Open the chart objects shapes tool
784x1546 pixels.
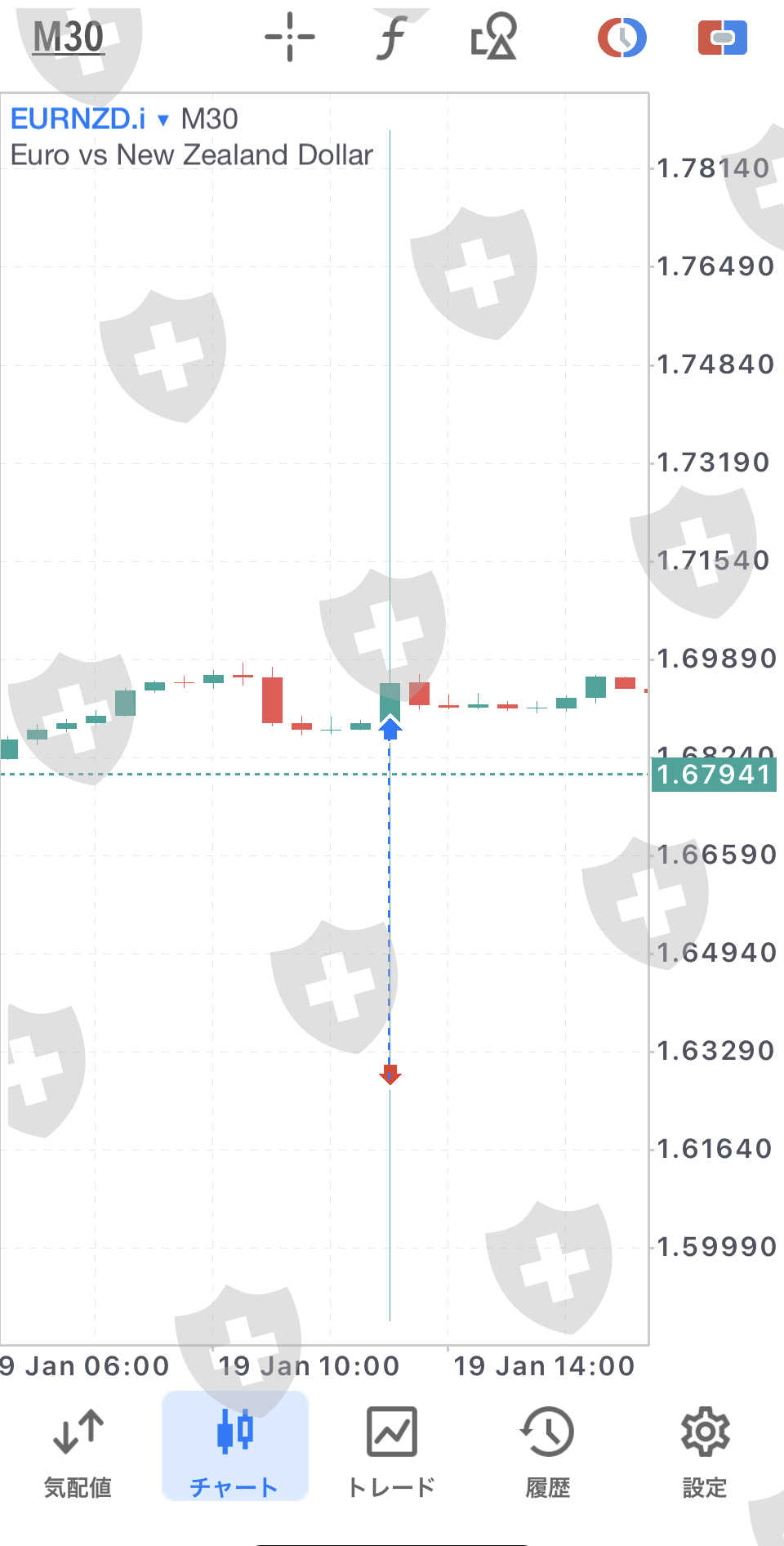[494, 37]
